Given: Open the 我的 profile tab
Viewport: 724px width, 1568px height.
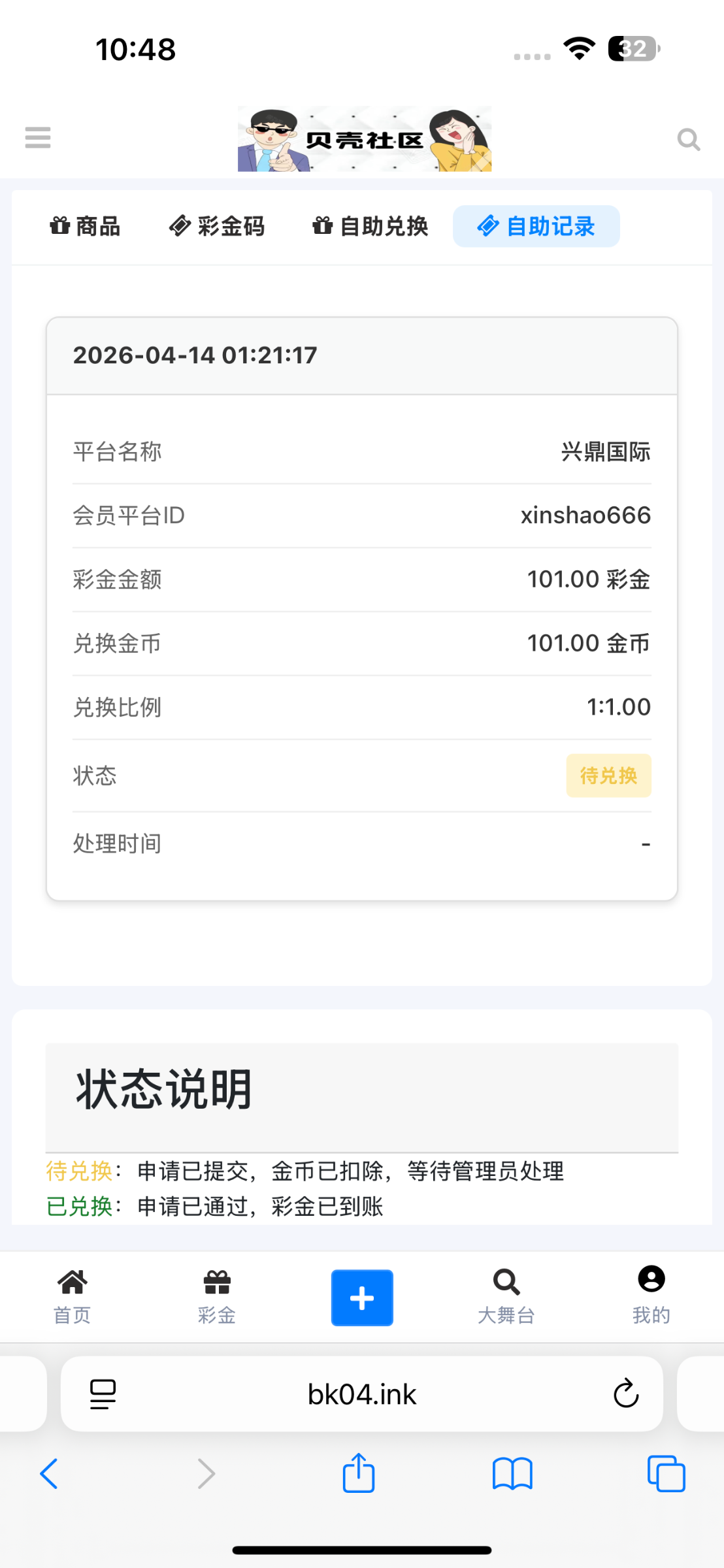Looking at the screenshot, I should (x=651, y=1297).
